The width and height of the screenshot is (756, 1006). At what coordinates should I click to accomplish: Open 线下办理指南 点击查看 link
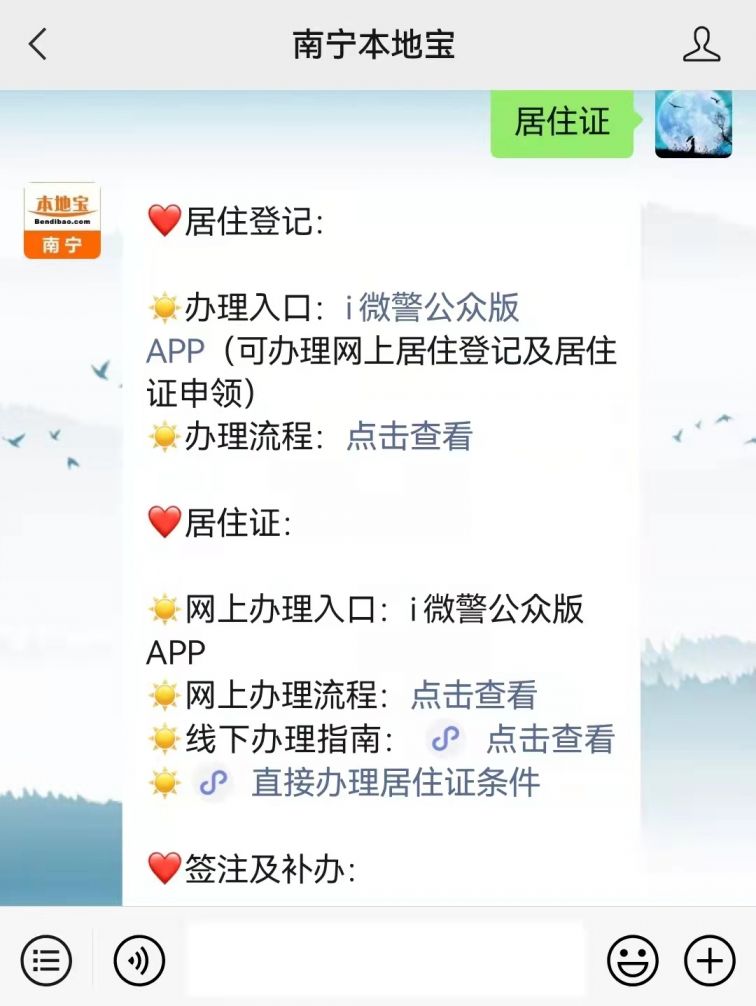(x=549, y=739)
